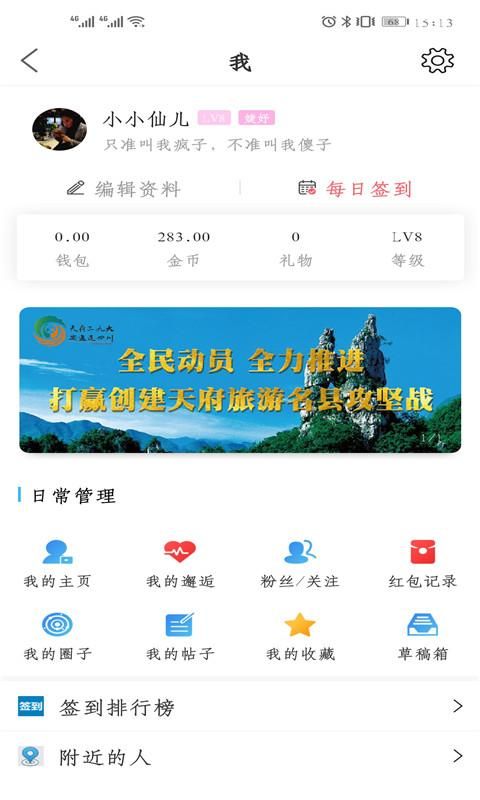Tap the profile avatar photo
The image size is (480, 800).
[60, 129]
